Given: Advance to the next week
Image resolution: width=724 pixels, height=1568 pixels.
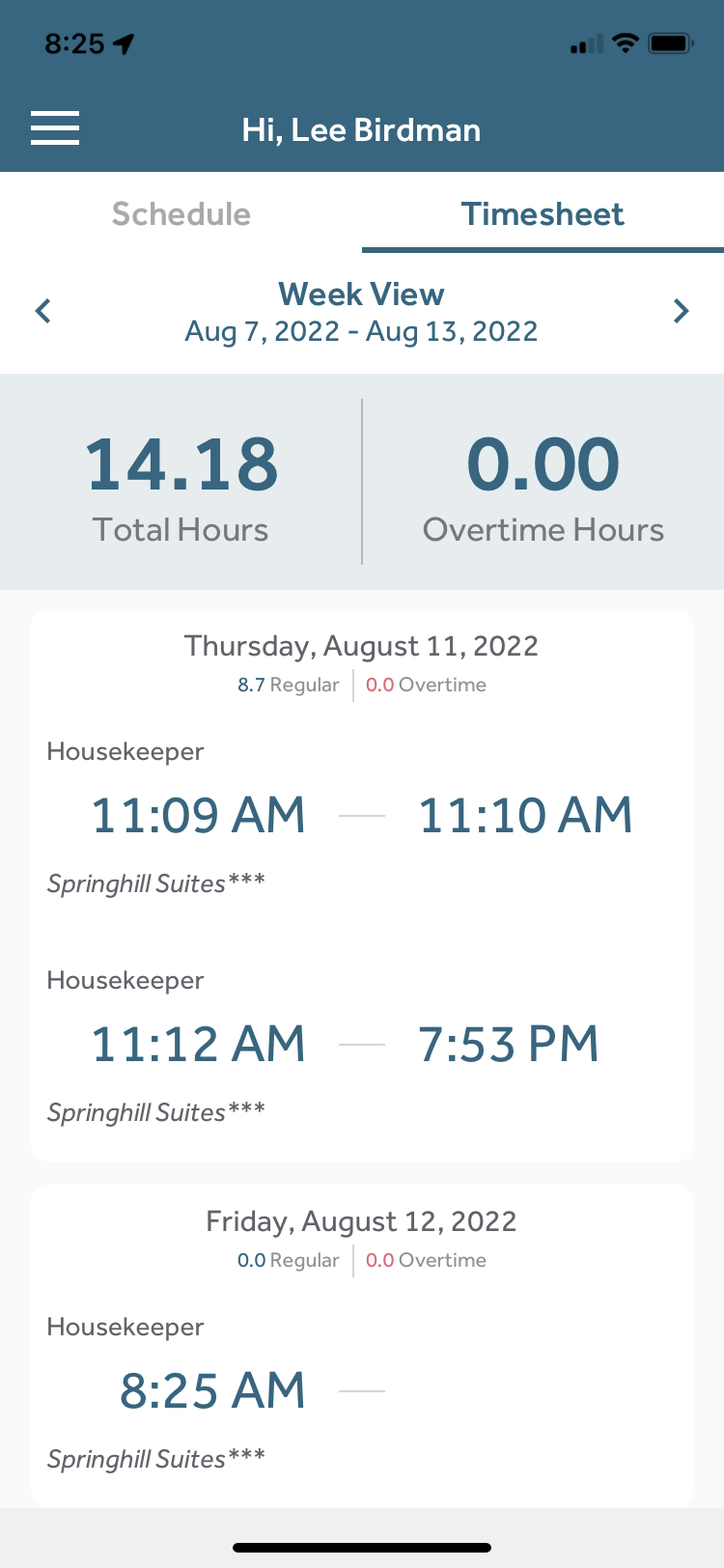Looking at the screenshot, I should click(x=681, y=311).
